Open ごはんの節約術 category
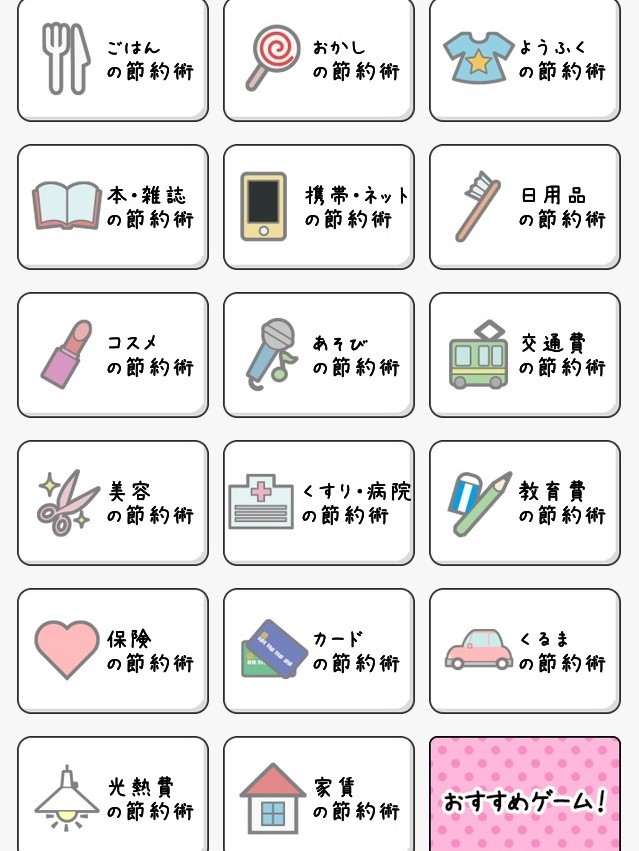 [x=112, y=59]
